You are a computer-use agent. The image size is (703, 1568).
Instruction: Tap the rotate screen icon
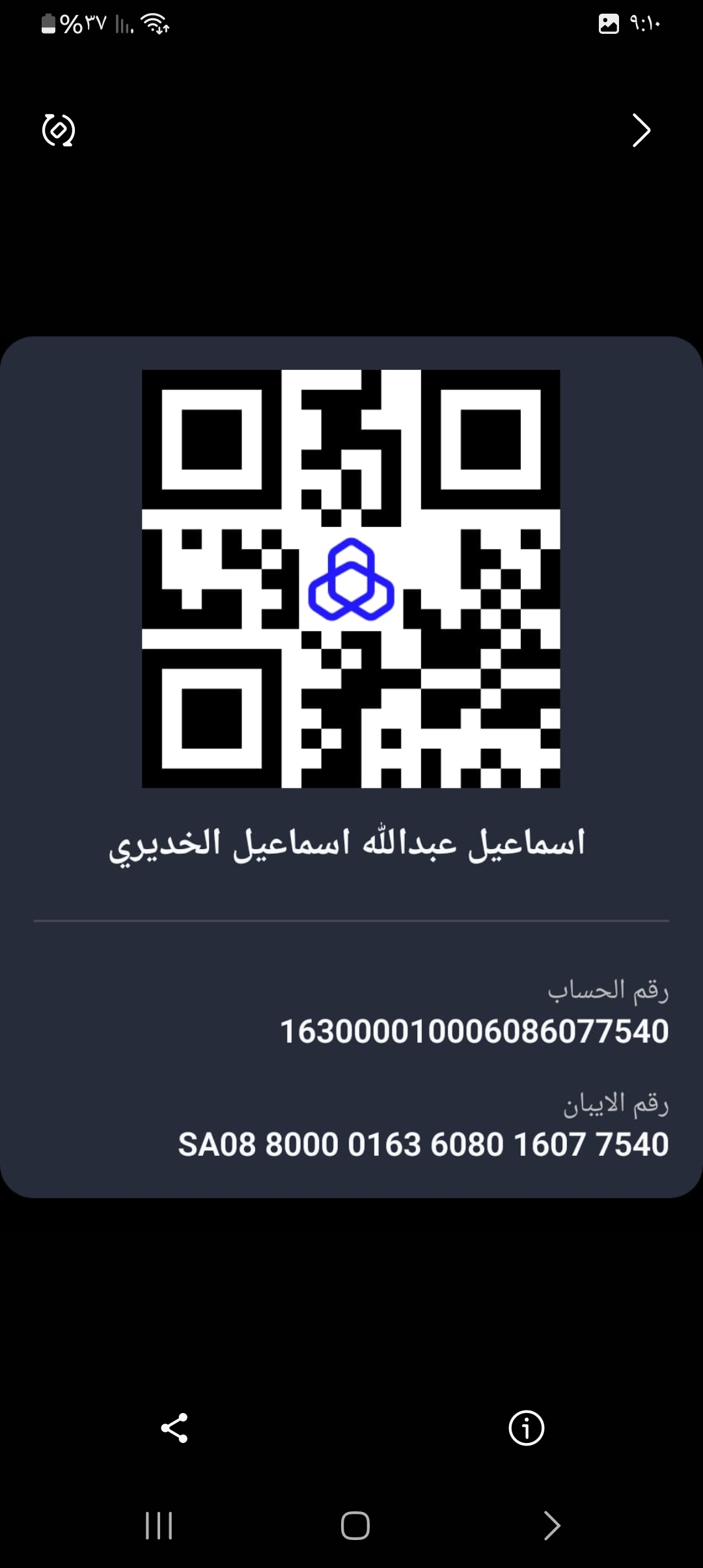click(59, 130)
